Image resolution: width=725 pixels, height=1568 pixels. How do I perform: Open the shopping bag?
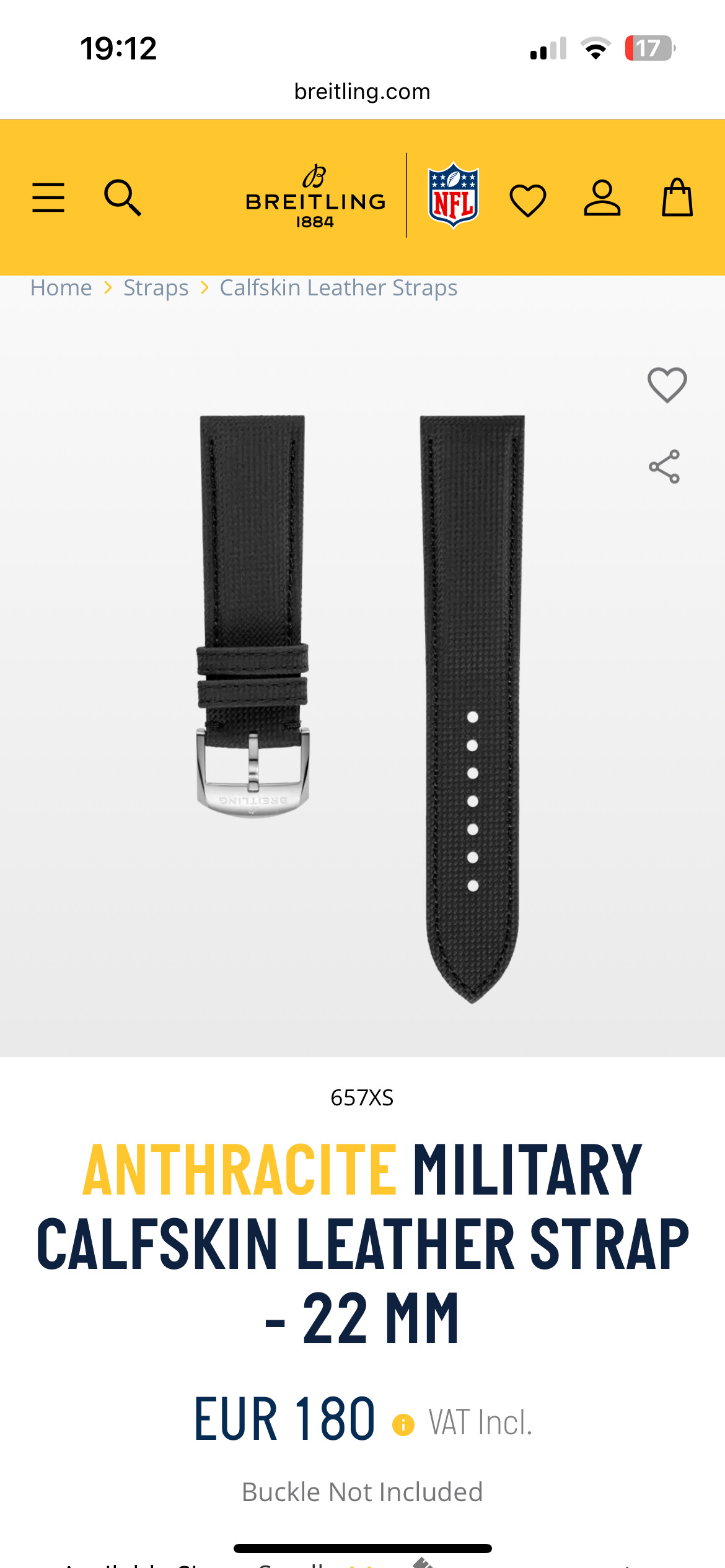coord(677,198)
